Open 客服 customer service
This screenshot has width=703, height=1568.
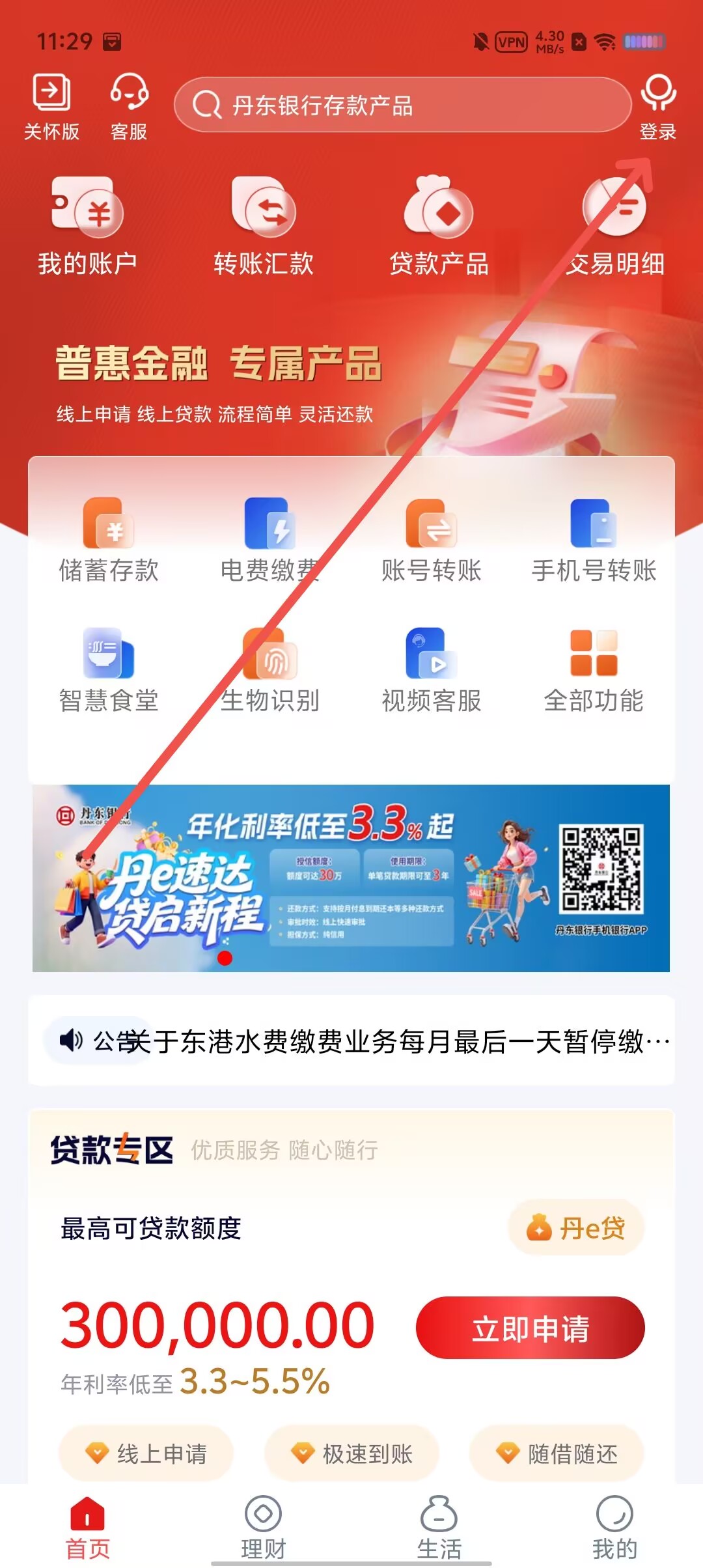pos(129,107)
